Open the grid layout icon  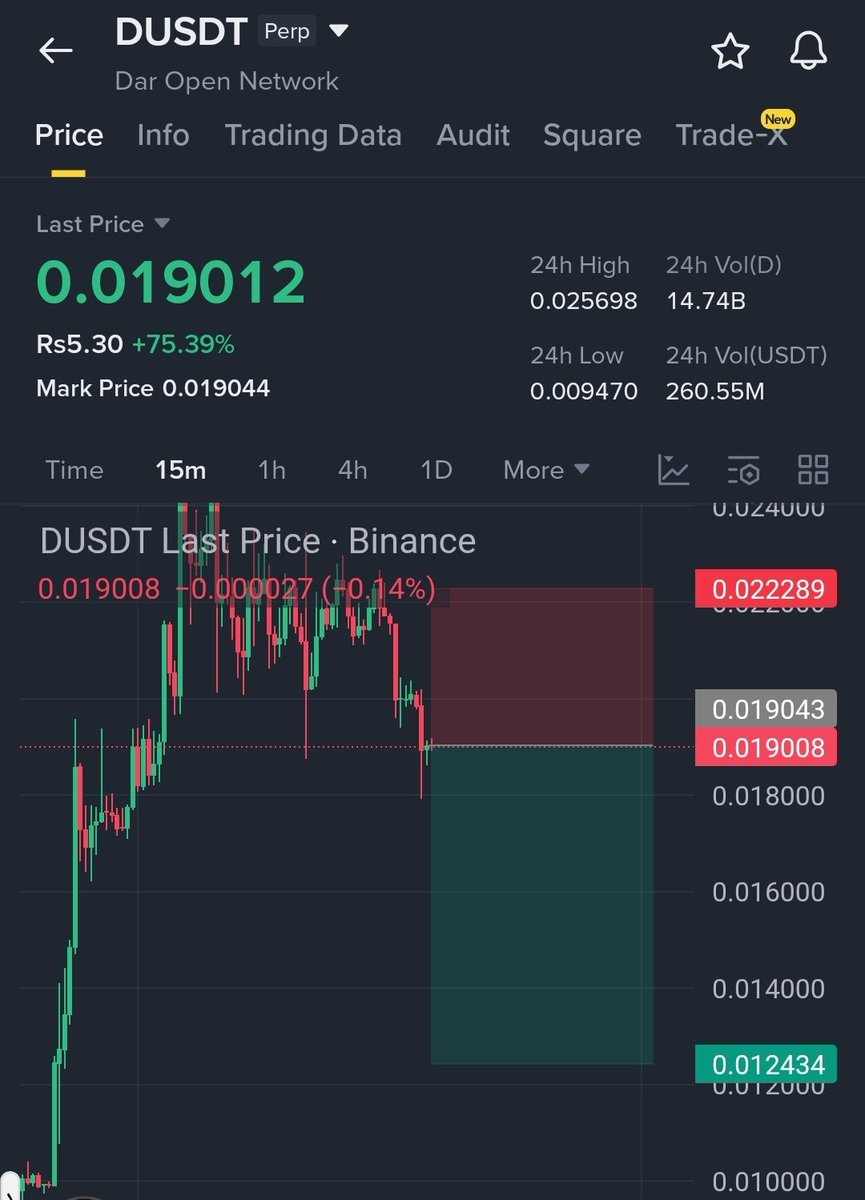coord(813,470)
